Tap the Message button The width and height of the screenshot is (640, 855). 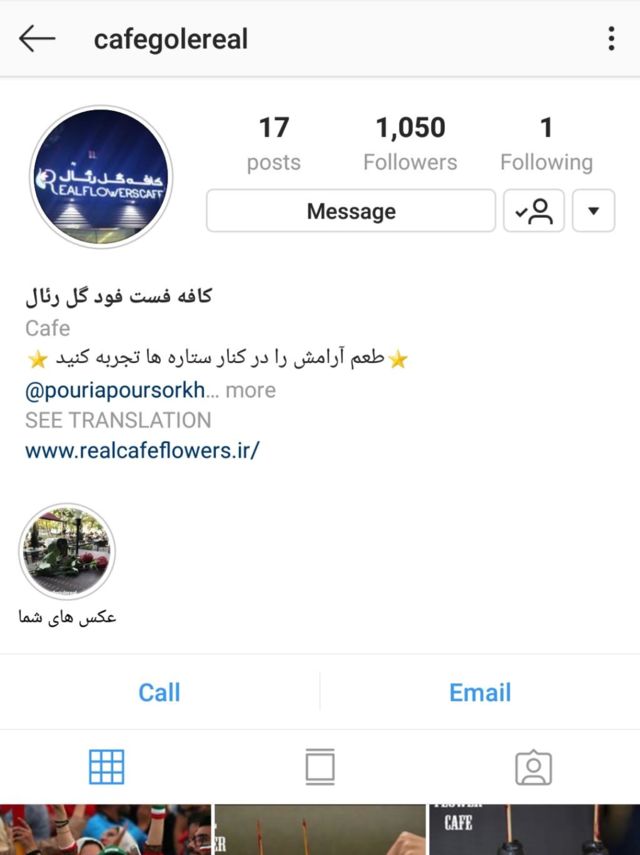350,211
